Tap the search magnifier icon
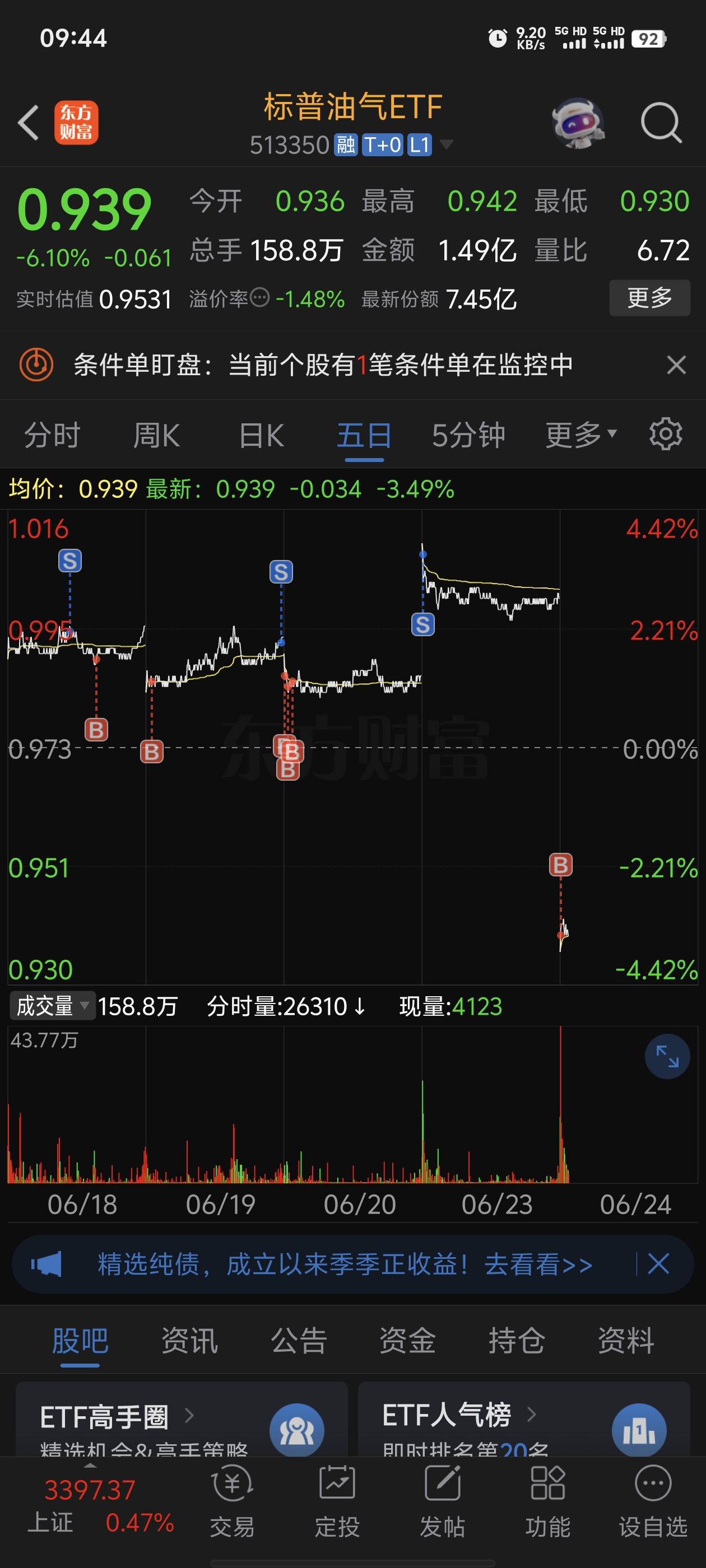 tap(662, 123)
